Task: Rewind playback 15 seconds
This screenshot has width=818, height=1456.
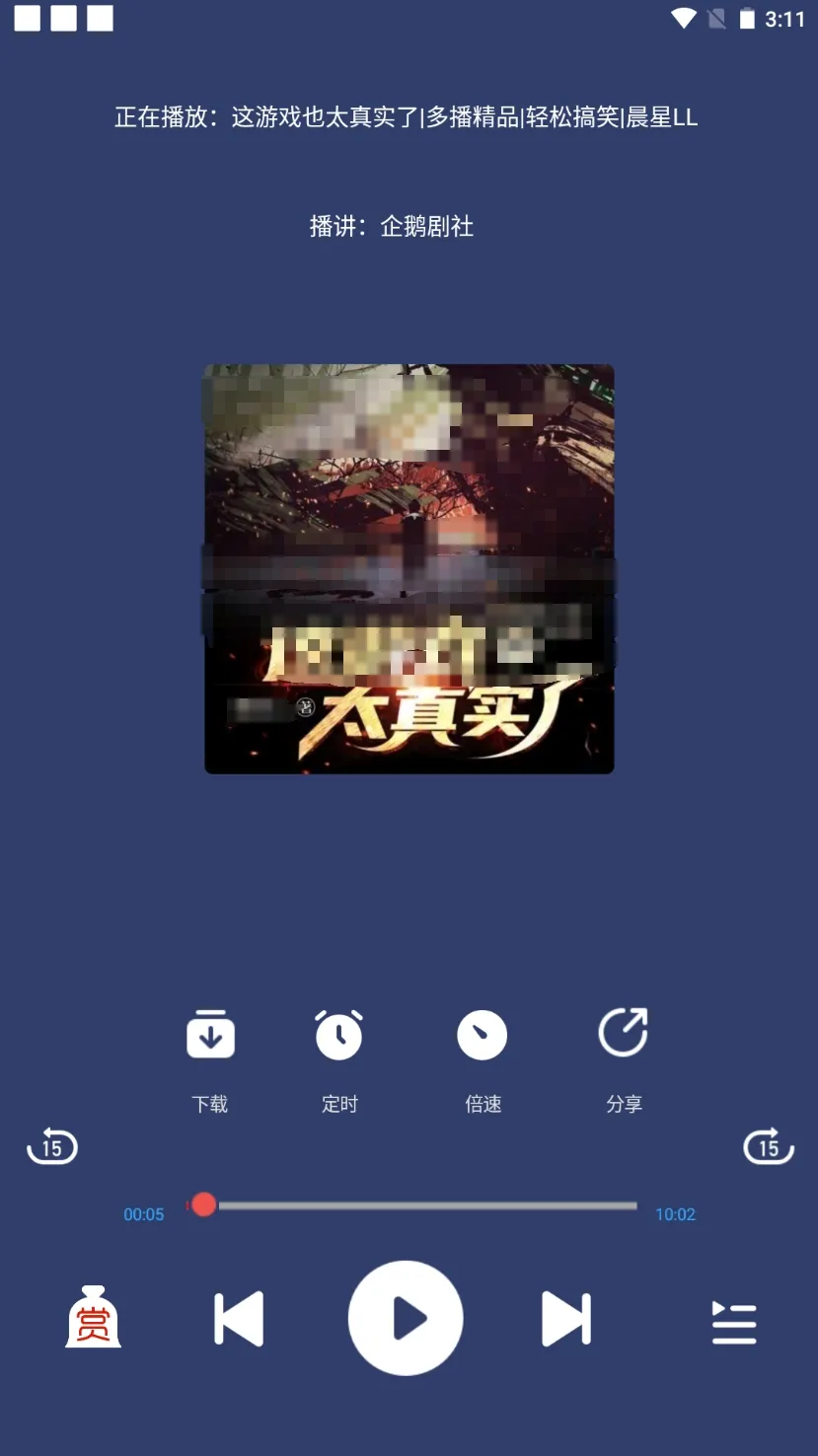Action: (52, 1146)
